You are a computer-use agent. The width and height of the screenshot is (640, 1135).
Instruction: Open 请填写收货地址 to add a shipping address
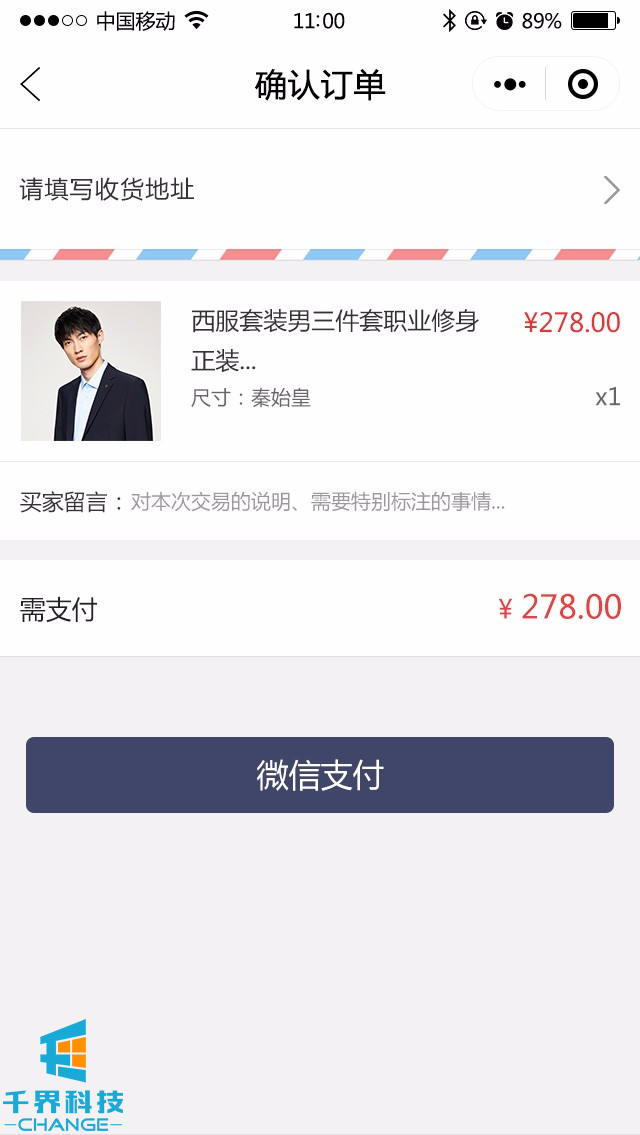click(x=320, y=189)
